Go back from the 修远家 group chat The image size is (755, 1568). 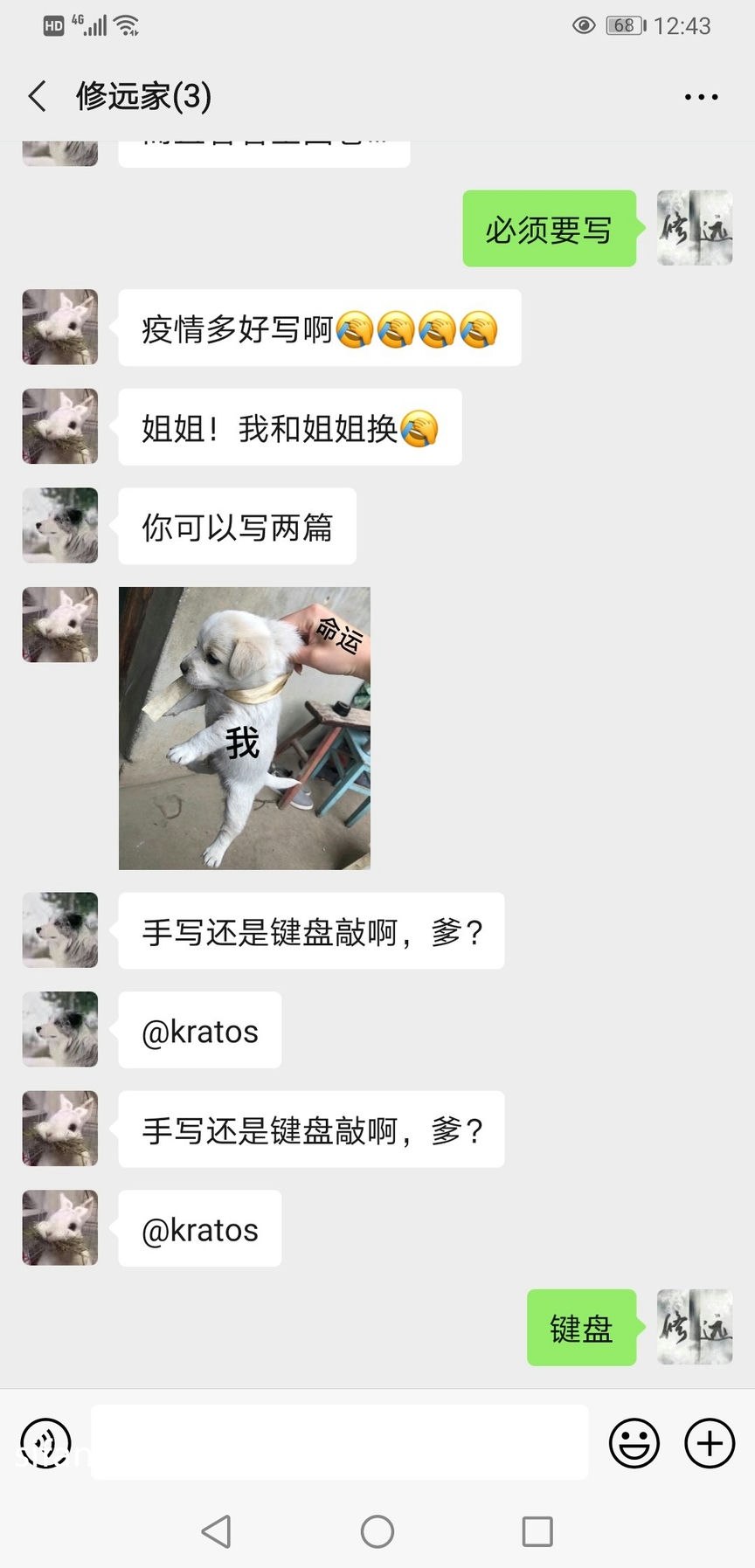pos(37,96)
